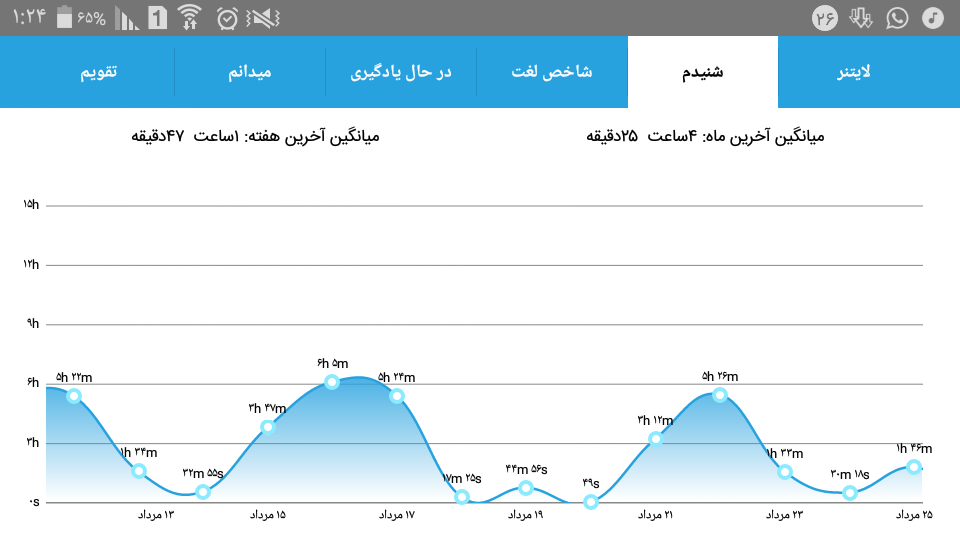The image size is (960, 540).
Task: Select the در حال یادگیری tab
Action: (x=401, y=72)
